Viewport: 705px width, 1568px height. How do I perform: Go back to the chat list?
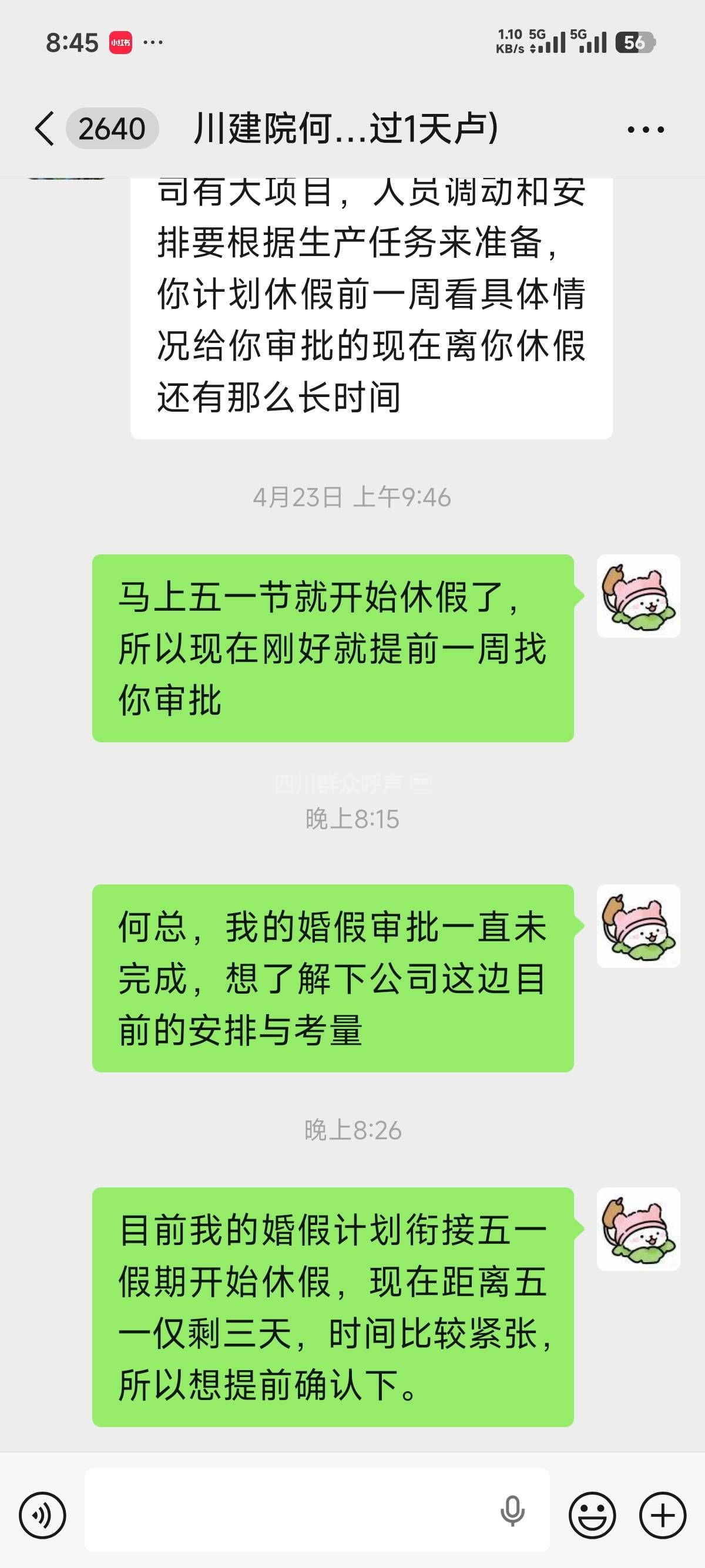(45, 129)
